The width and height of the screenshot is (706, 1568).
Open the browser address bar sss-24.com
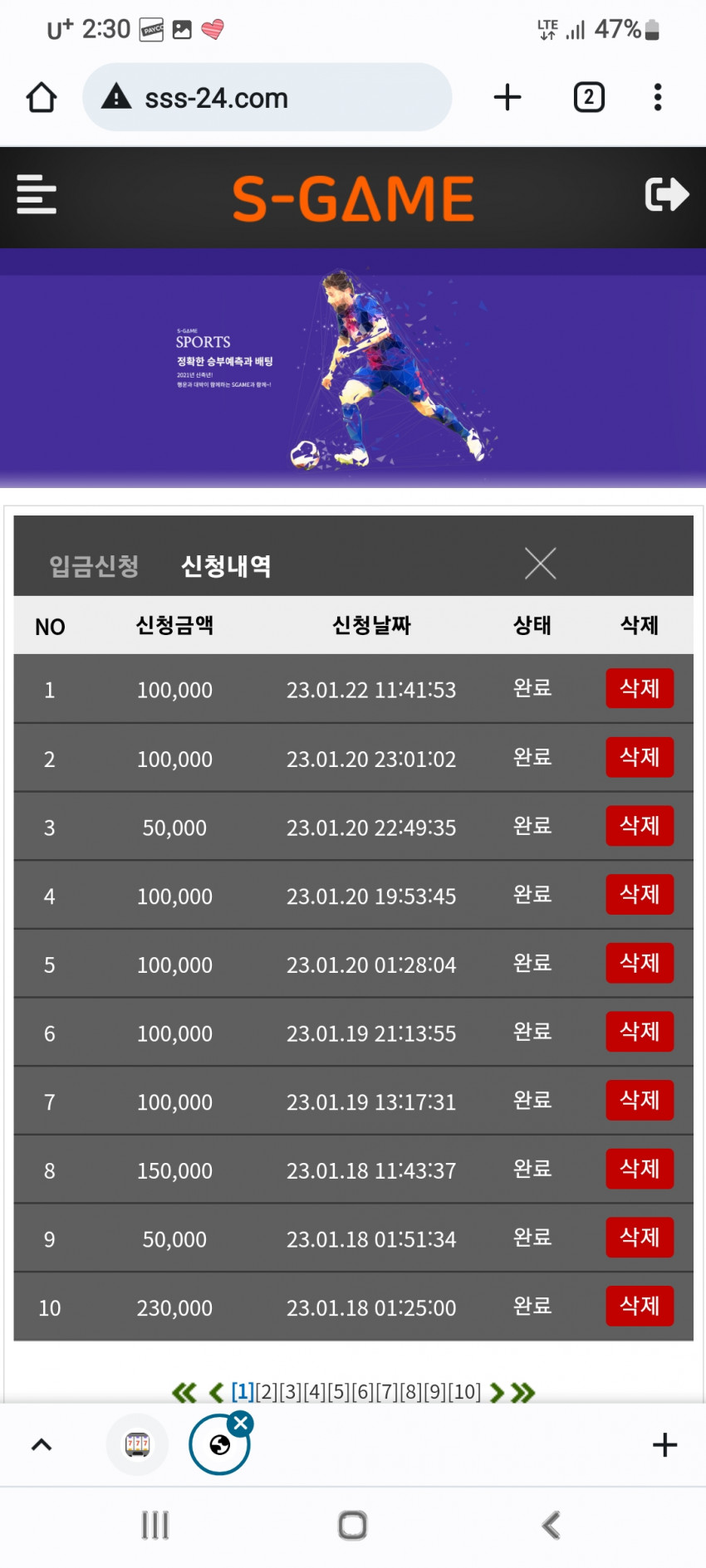click(x=266, y=98)
